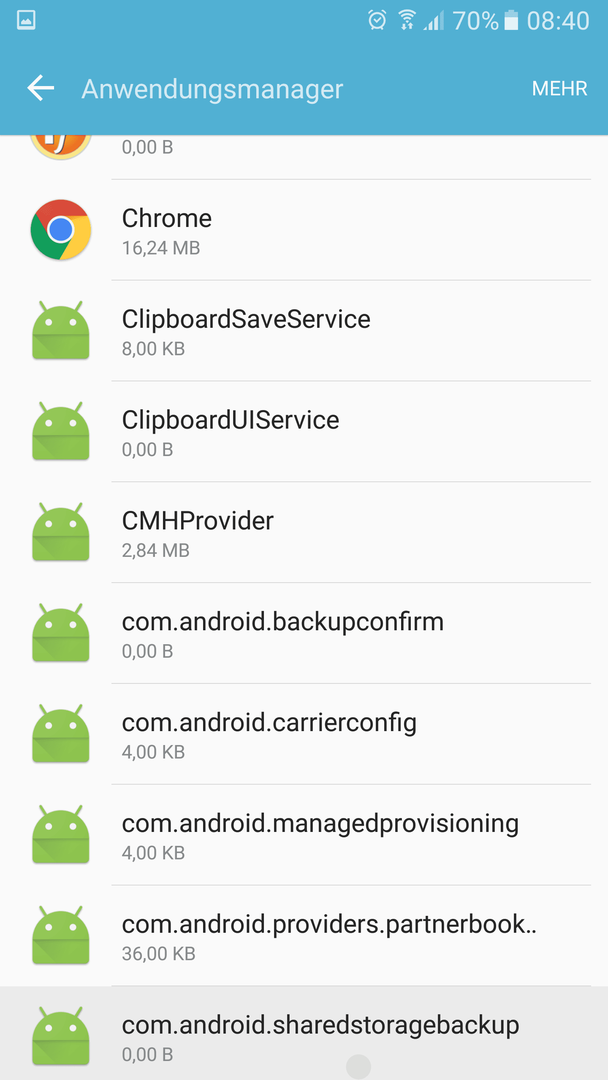
Task: Go back from Anwendungsmanager
Action: [41, 88]
